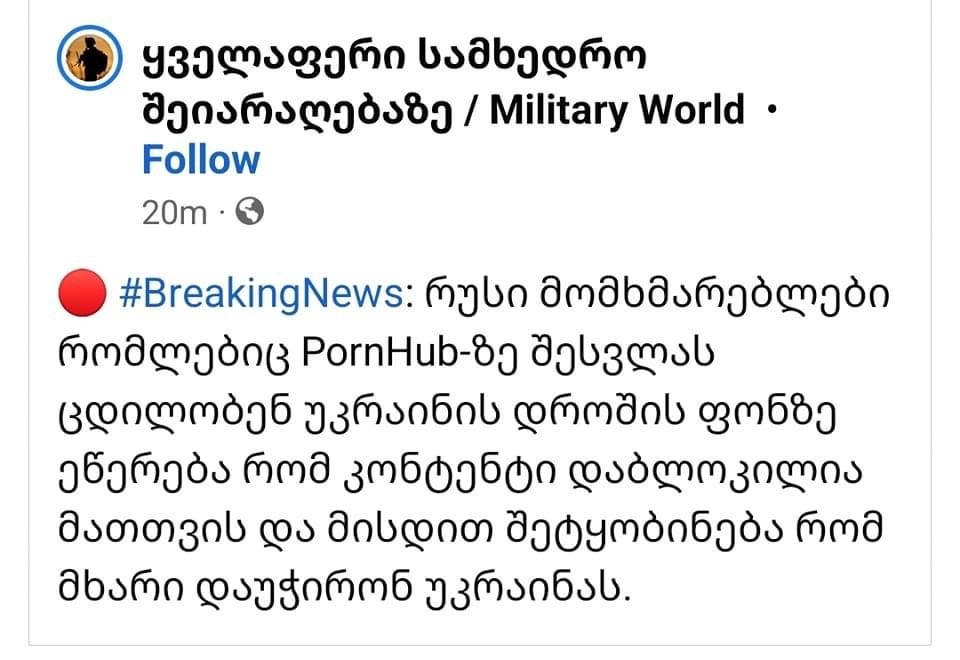Follow the Military World page

point(201,160)
